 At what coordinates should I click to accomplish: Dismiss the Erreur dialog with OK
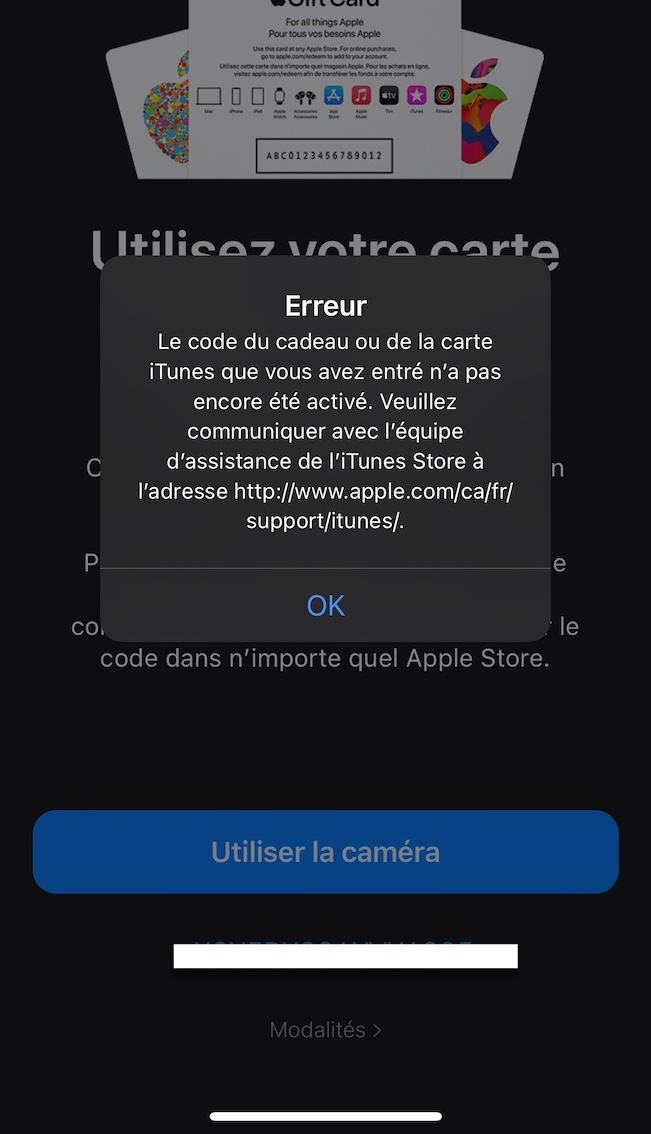326,605
